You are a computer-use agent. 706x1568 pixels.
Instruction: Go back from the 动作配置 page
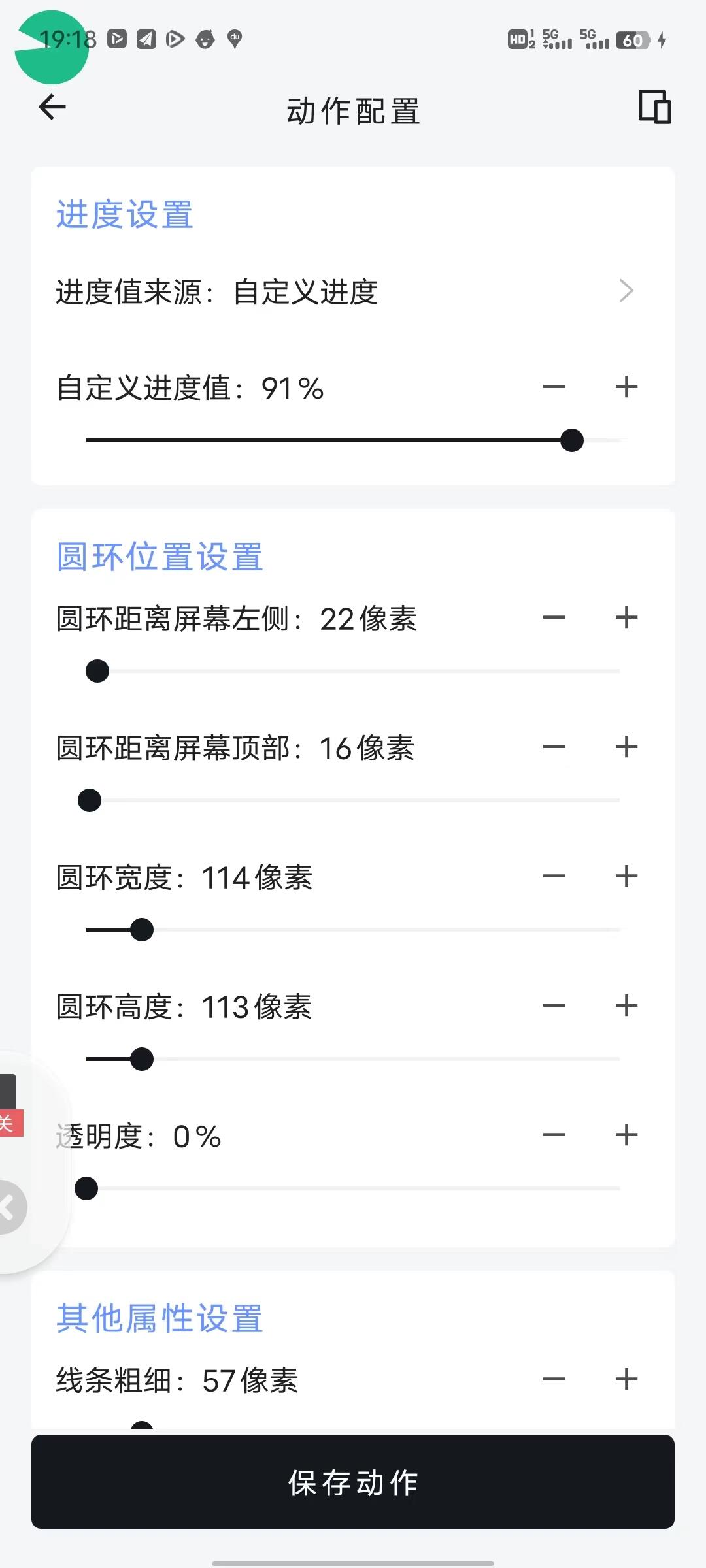[x=52, y=107]
